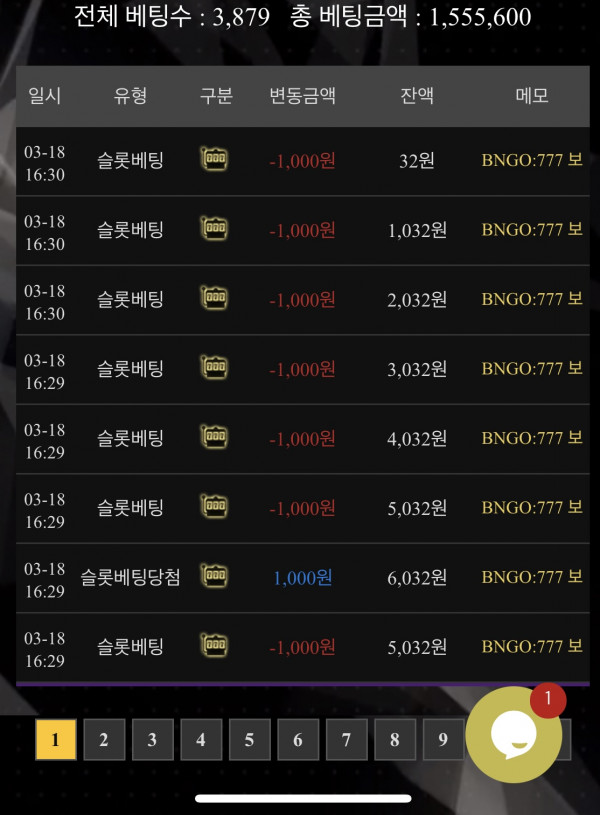Select page 6 in pagination
600x815 pixels.
(x=298, y=741)
